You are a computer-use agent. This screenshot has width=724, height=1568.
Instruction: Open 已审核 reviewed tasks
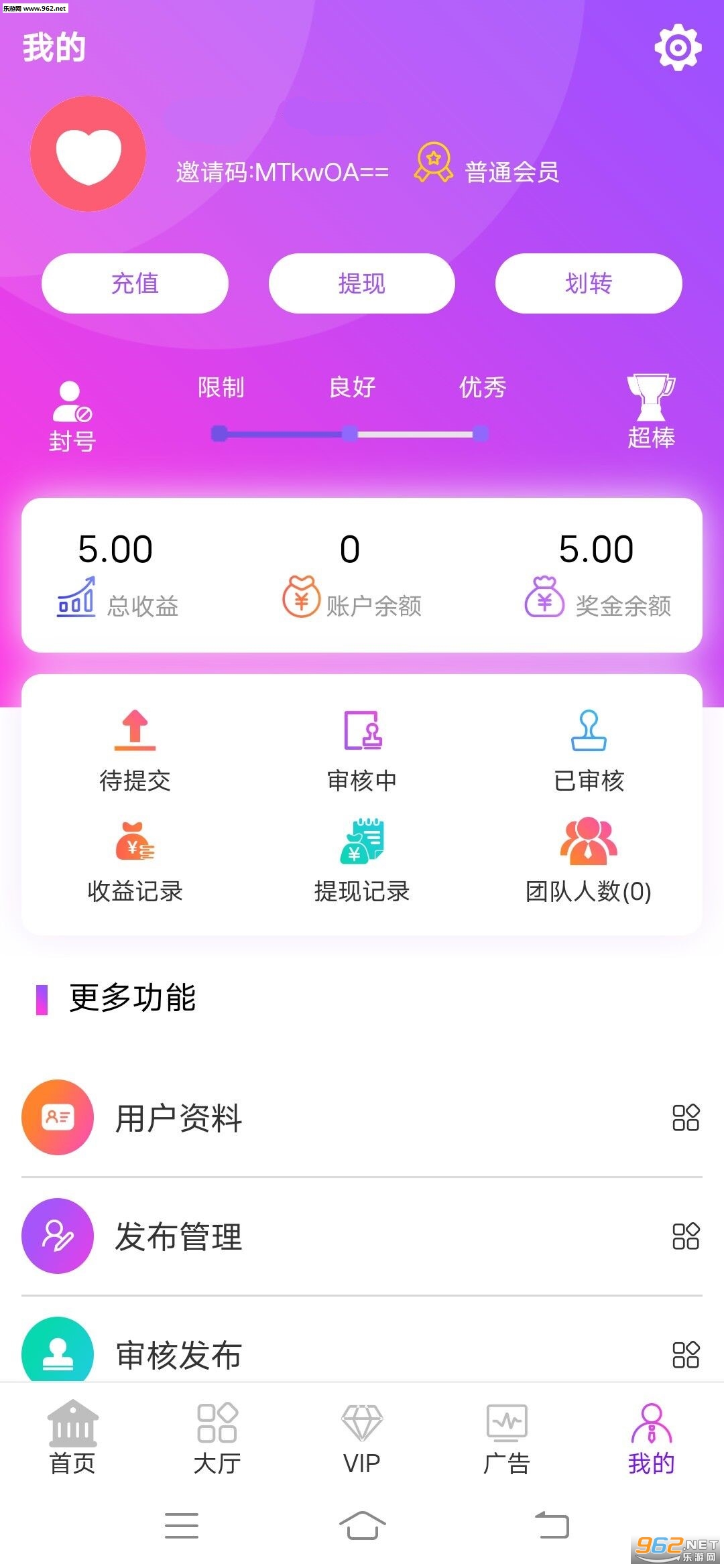[x=589, y=750]
